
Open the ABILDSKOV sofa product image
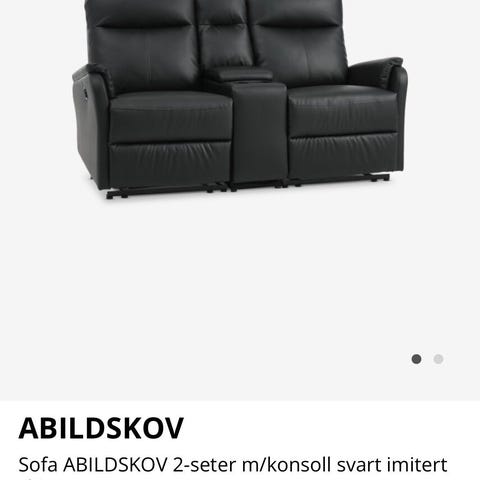[239, 99]
